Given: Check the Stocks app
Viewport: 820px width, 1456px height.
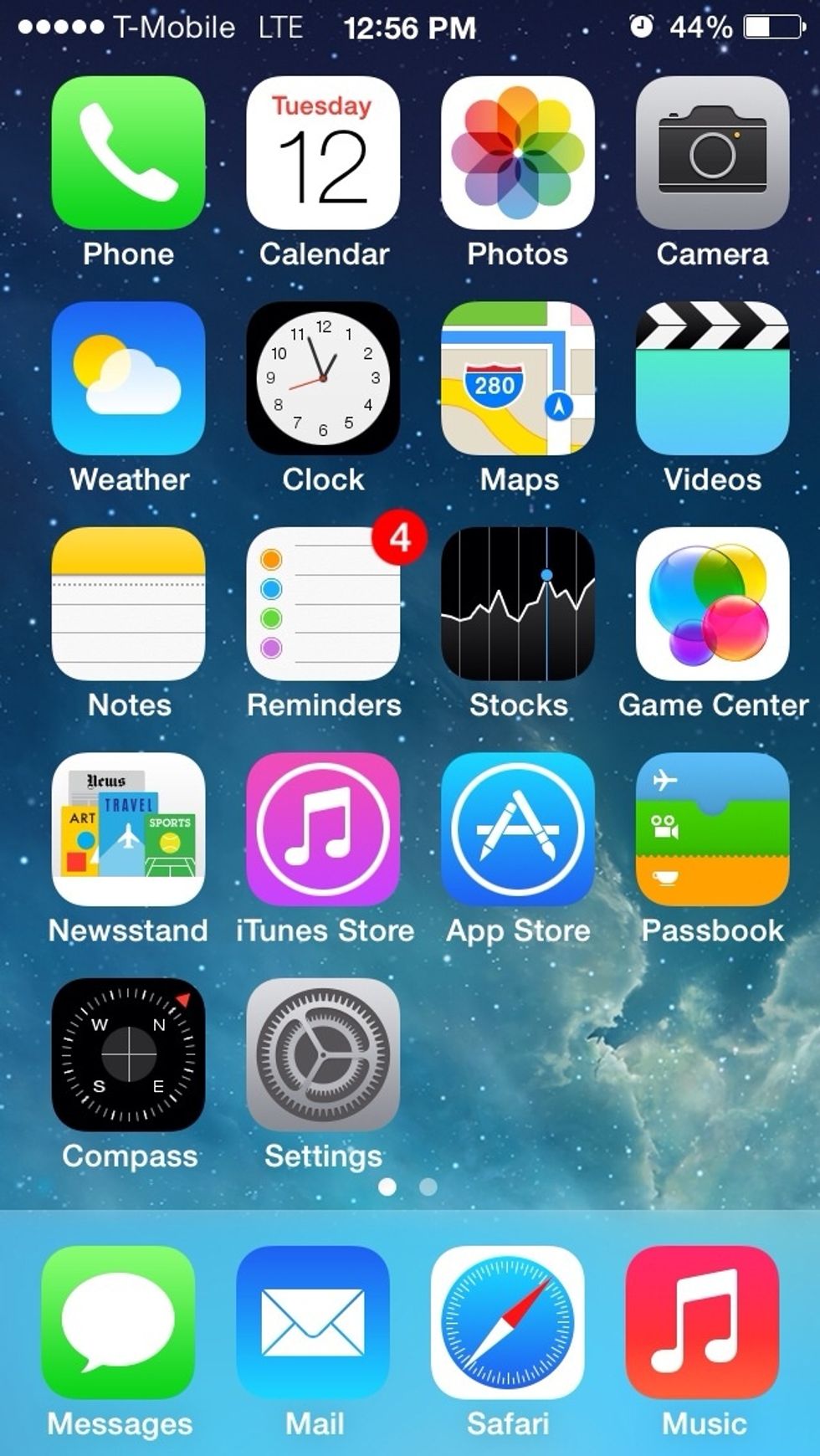Looking at the screenshot, I should 517,607.
